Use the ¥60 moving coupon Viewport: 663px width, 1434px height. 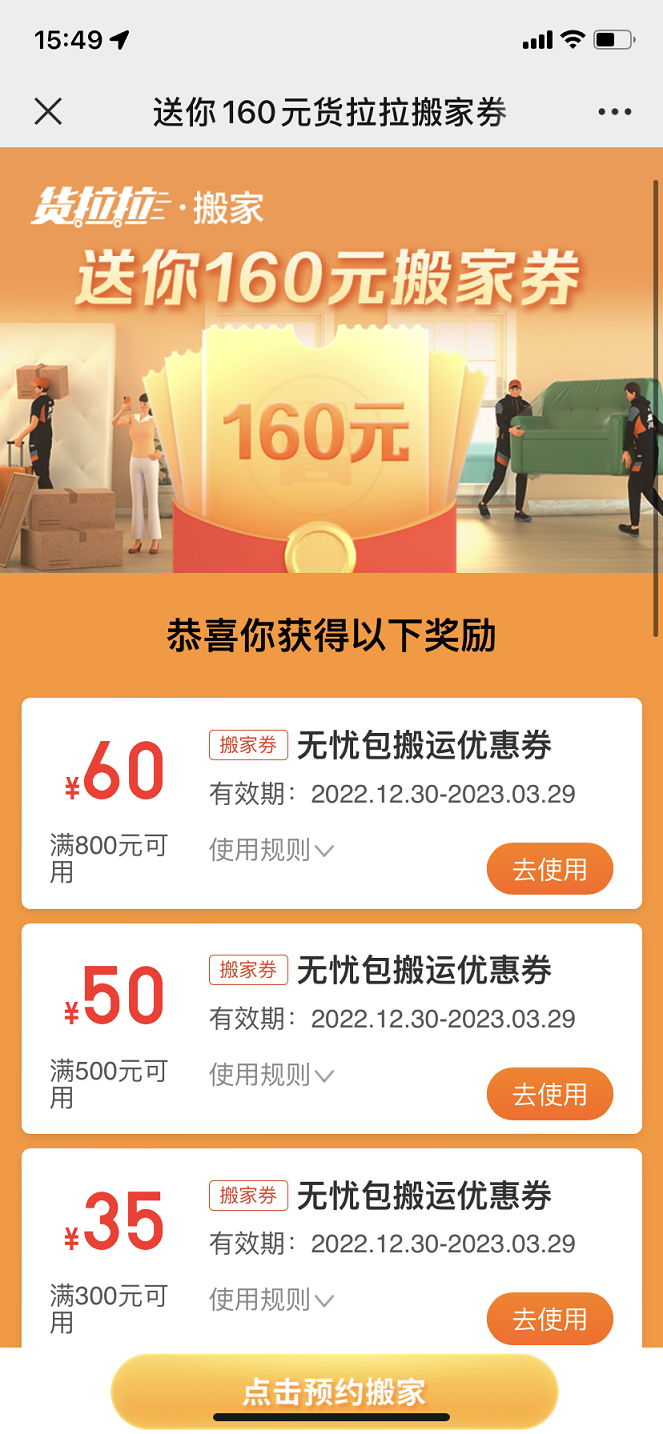(x=549, y=869)
